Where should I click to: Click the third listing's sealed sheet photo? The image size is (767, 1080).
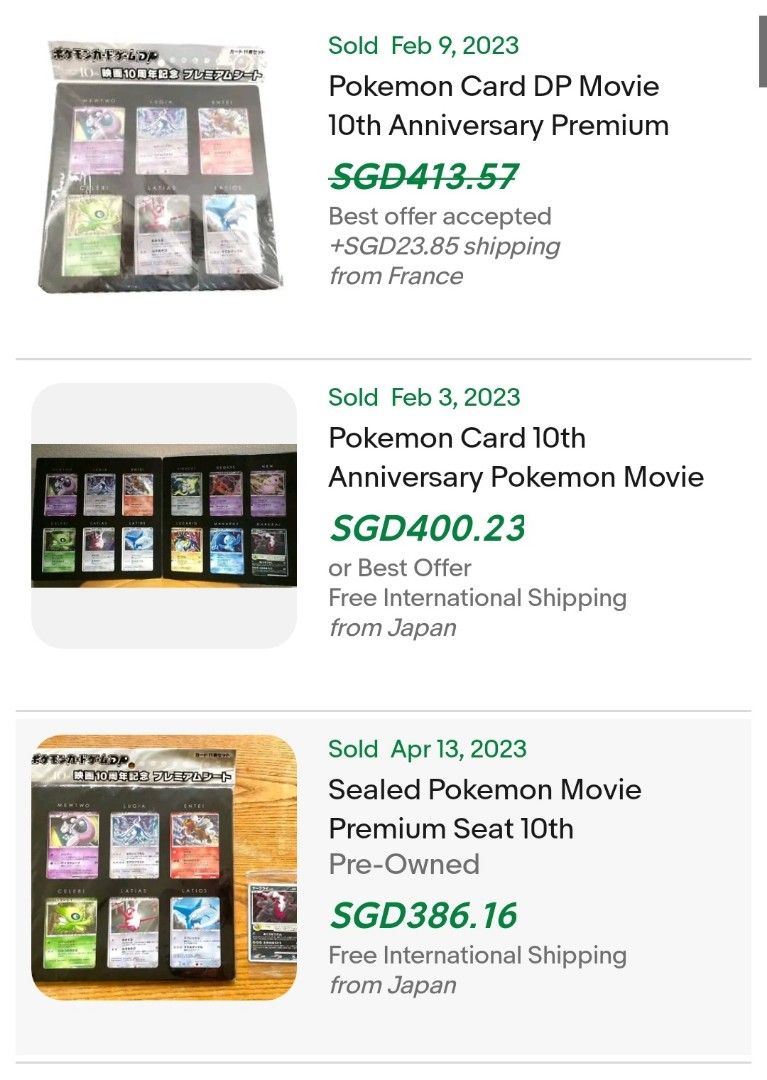tap(160, 865)
